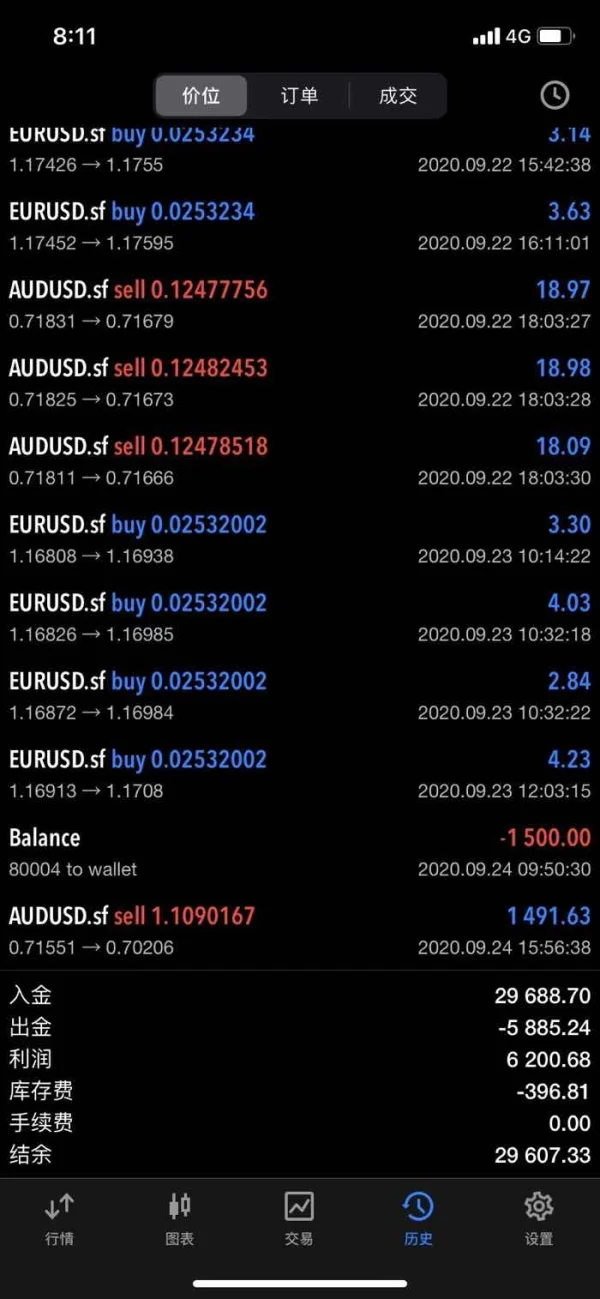The width and height of the screenshot is (600, 1299).
Task: Open the 图表 tab
Action: [x=179, y=1218]
